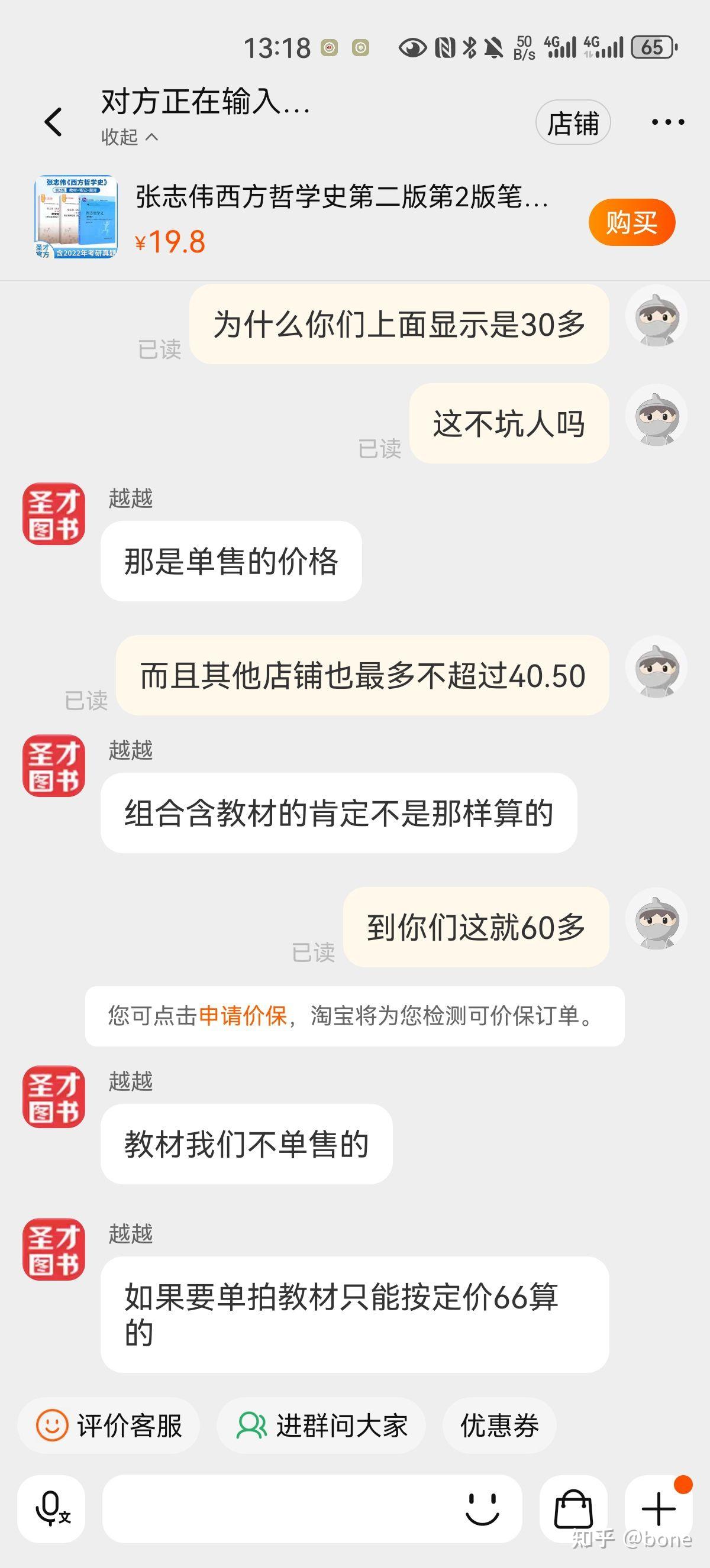Tap 进群问大家 to join the group
This screenshot has width=710, height=1568.
tap(322, 1426)
